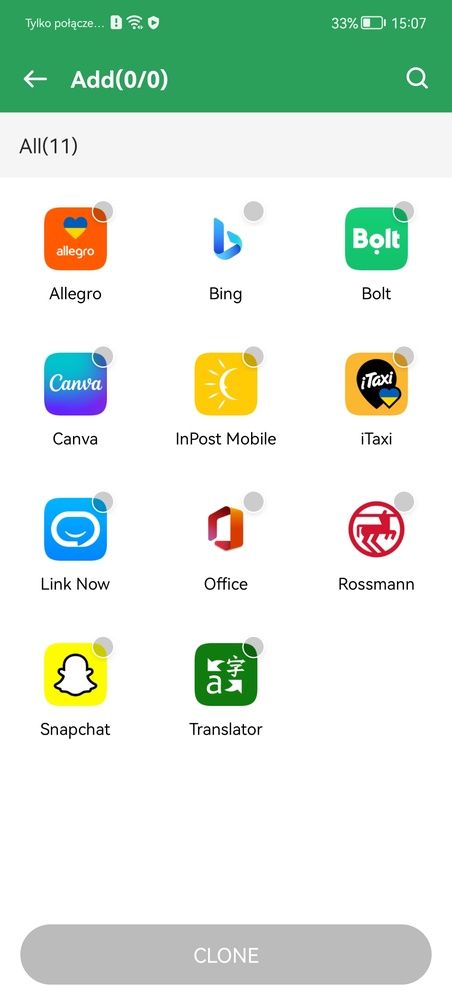Open the search icon
The width and height of the screenshot is (452, 1000).
click(417, 78)
